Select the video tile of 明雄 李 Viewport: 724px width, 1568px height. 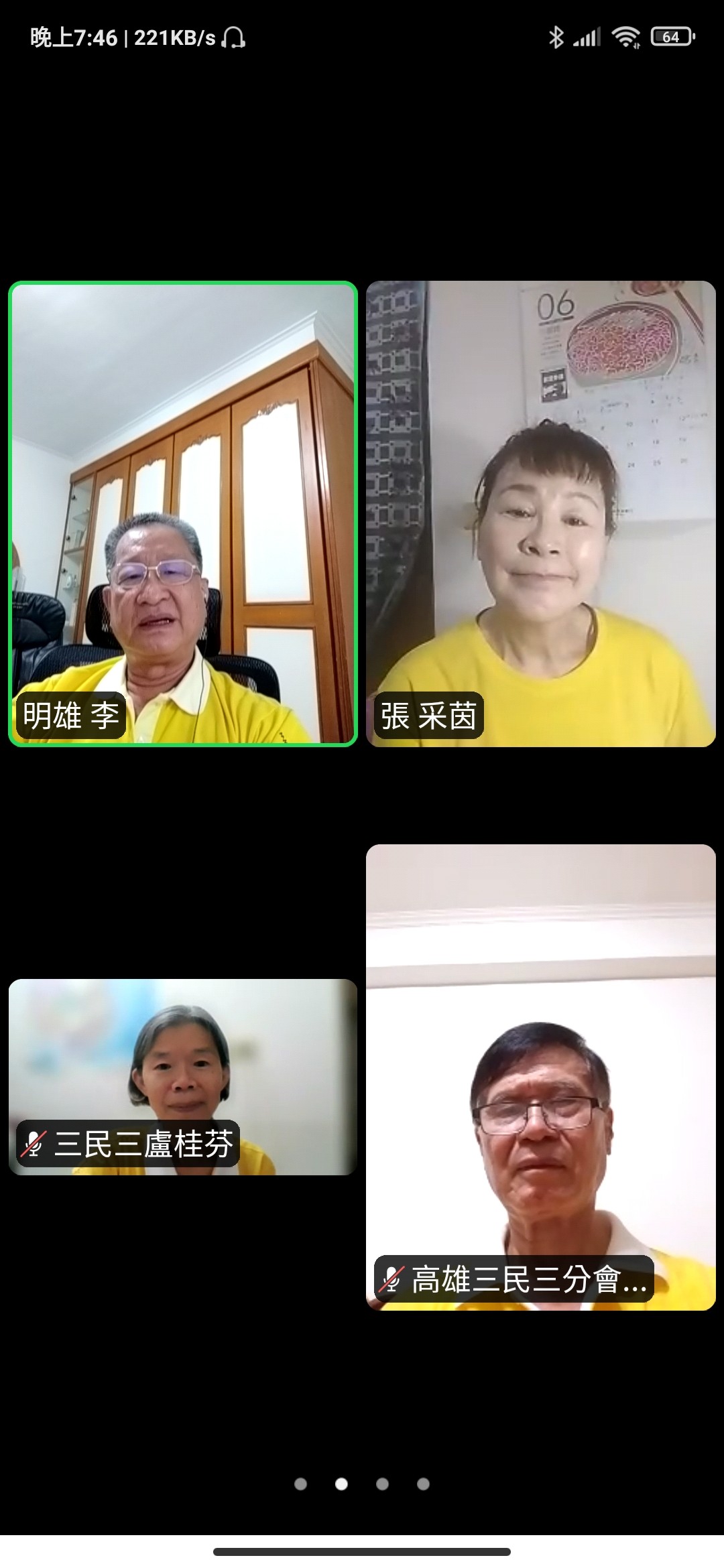pos(182,513)
